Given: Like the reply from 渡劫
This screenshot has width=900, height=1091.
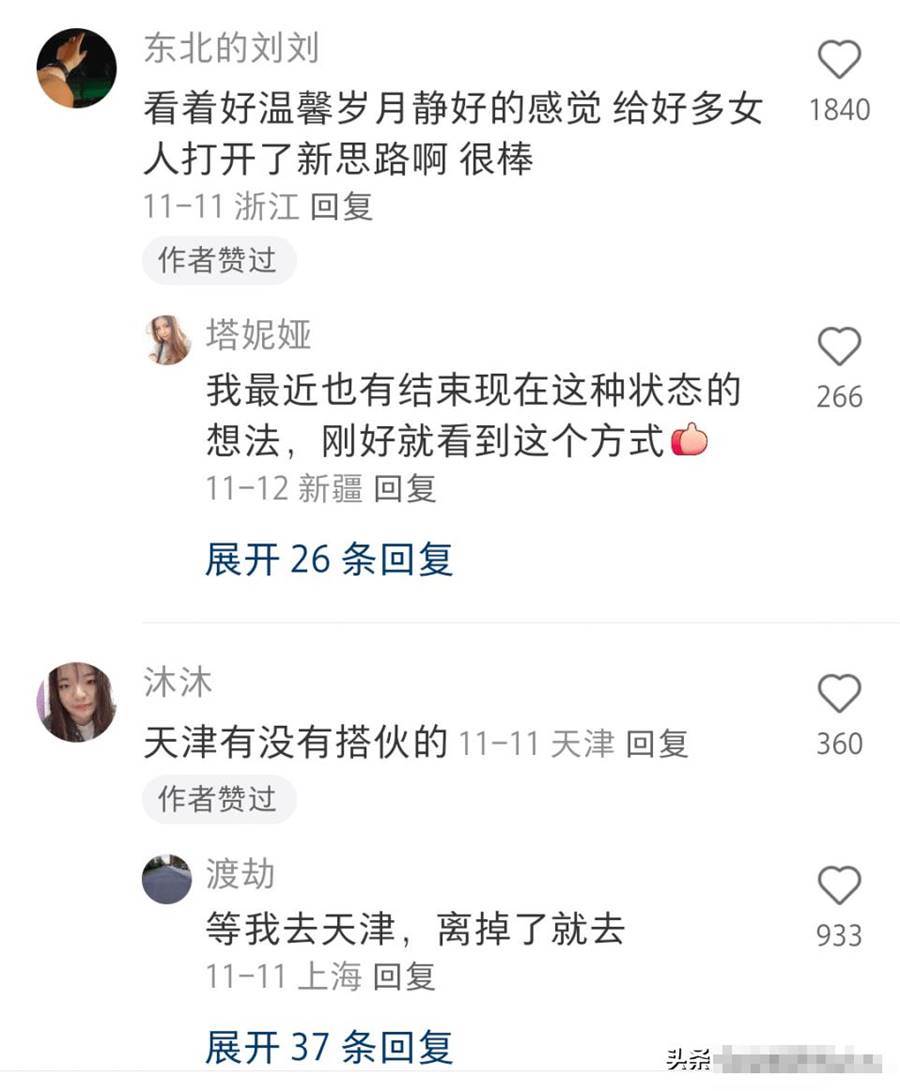Looking at the screenshot, I should (839, 886).
